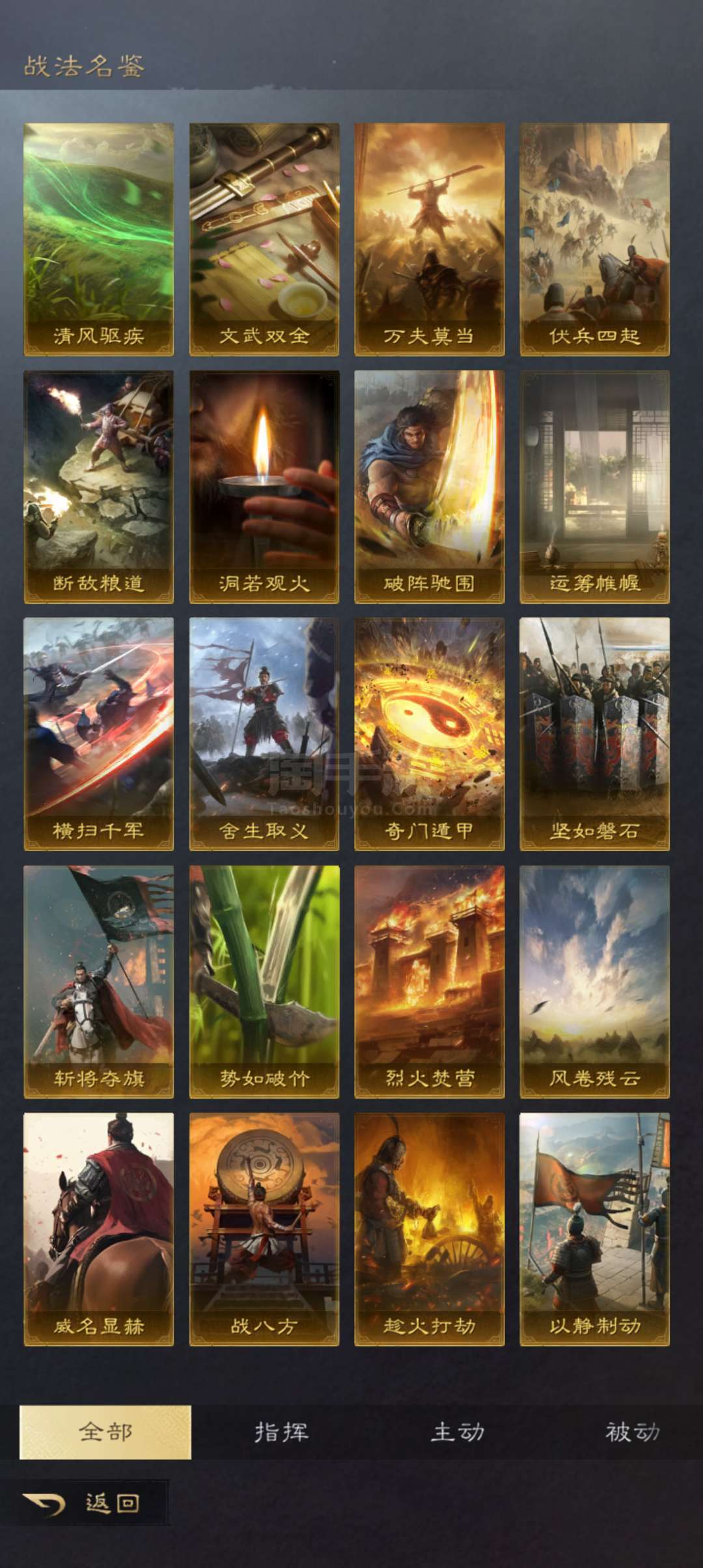Open the 以静制动 card

(595, 1229)
